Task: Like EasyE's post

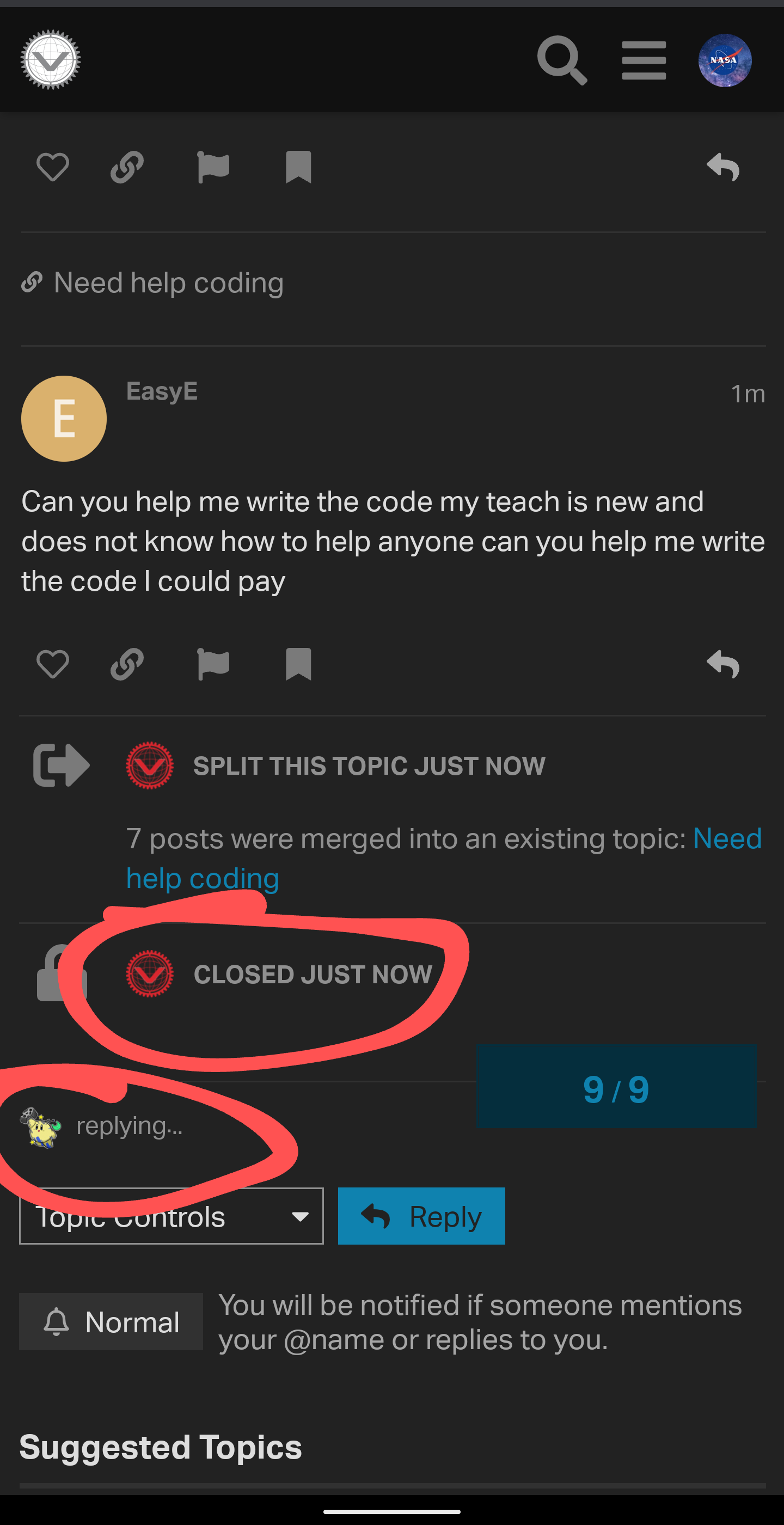Action: point(53,664)
